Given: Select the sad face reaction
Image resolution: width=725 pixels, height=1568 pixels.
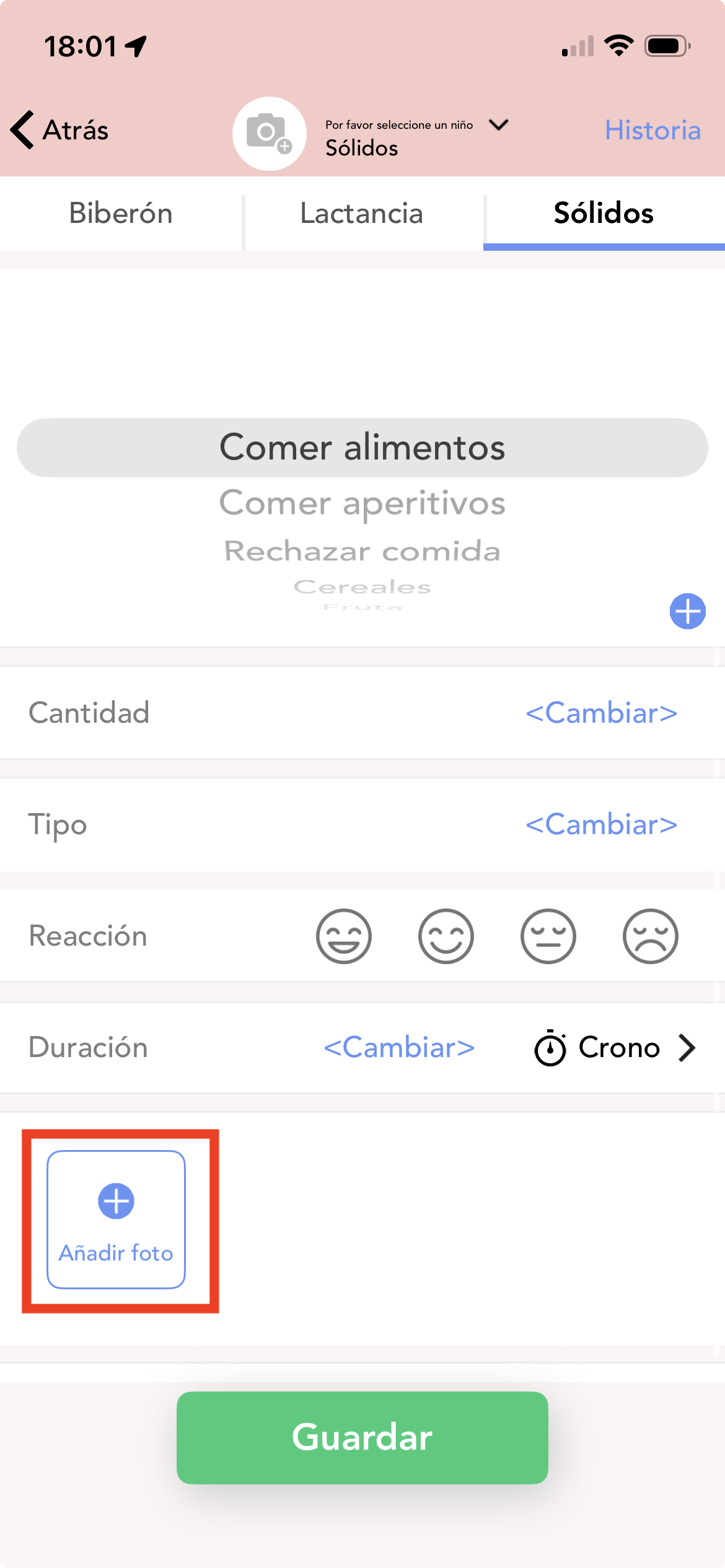Looking at the screenshot, I should pos(651,936).
